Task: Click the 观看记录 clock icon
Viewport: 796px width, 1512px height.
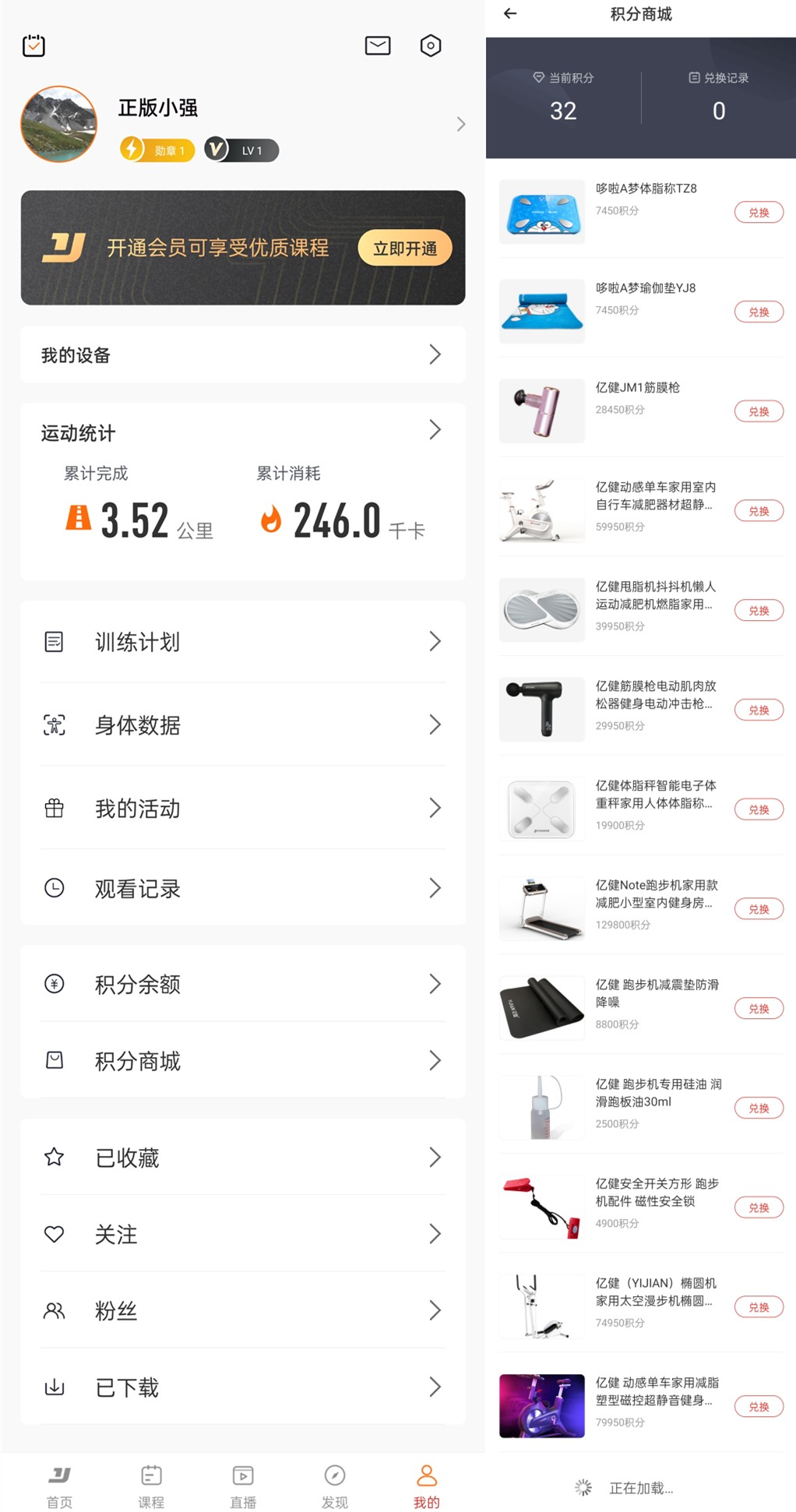Action: pyautogui.click(x=53, y=887)
